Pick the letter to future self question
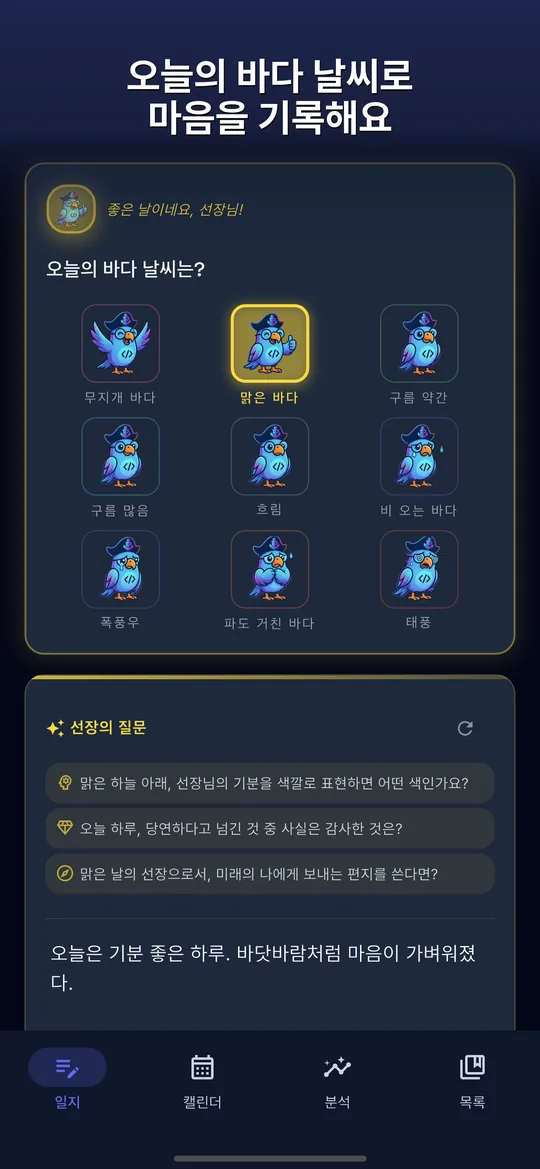This screenshot has height=1169, width=540. [x=270, y=874]
